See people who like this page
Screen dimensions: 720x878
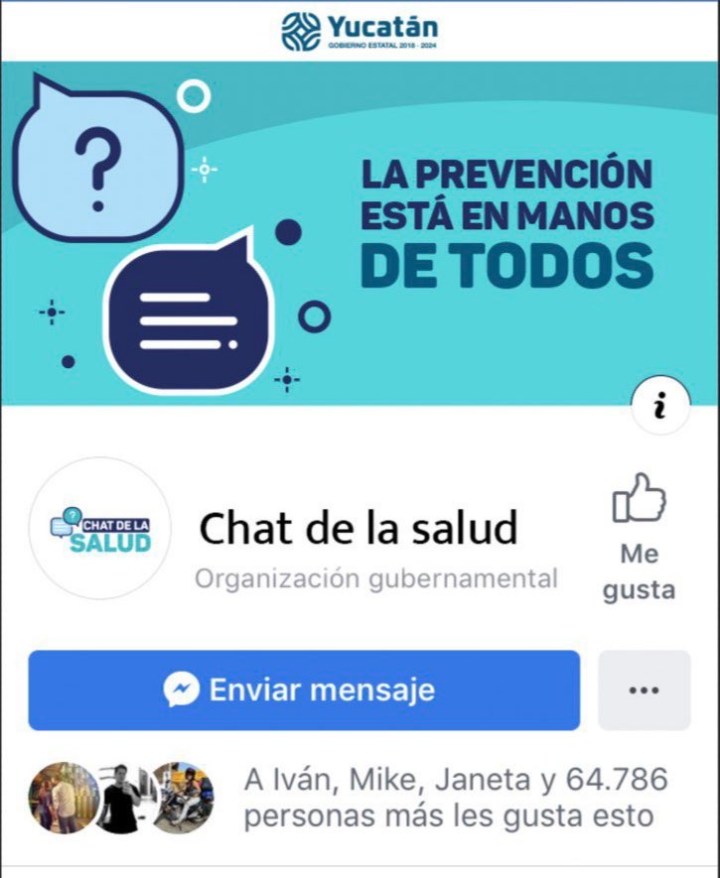pos(455,797)
